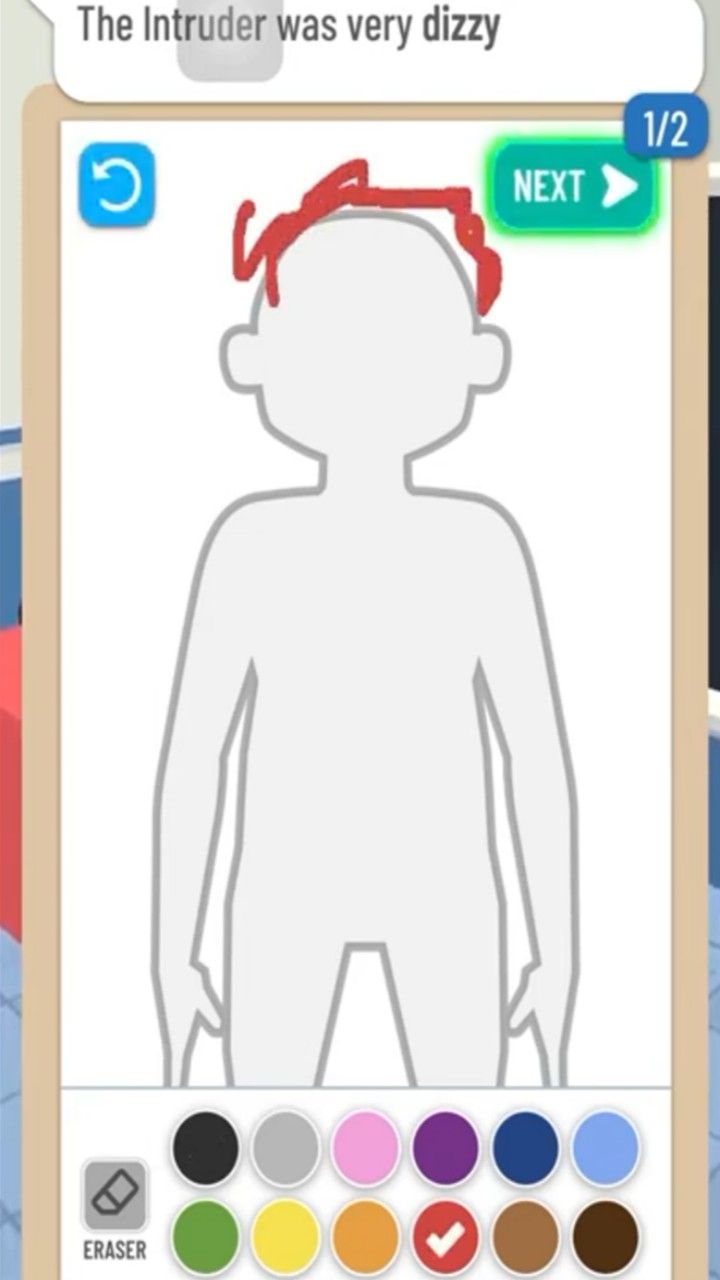Pick the light brown color

click(526, 1236)
